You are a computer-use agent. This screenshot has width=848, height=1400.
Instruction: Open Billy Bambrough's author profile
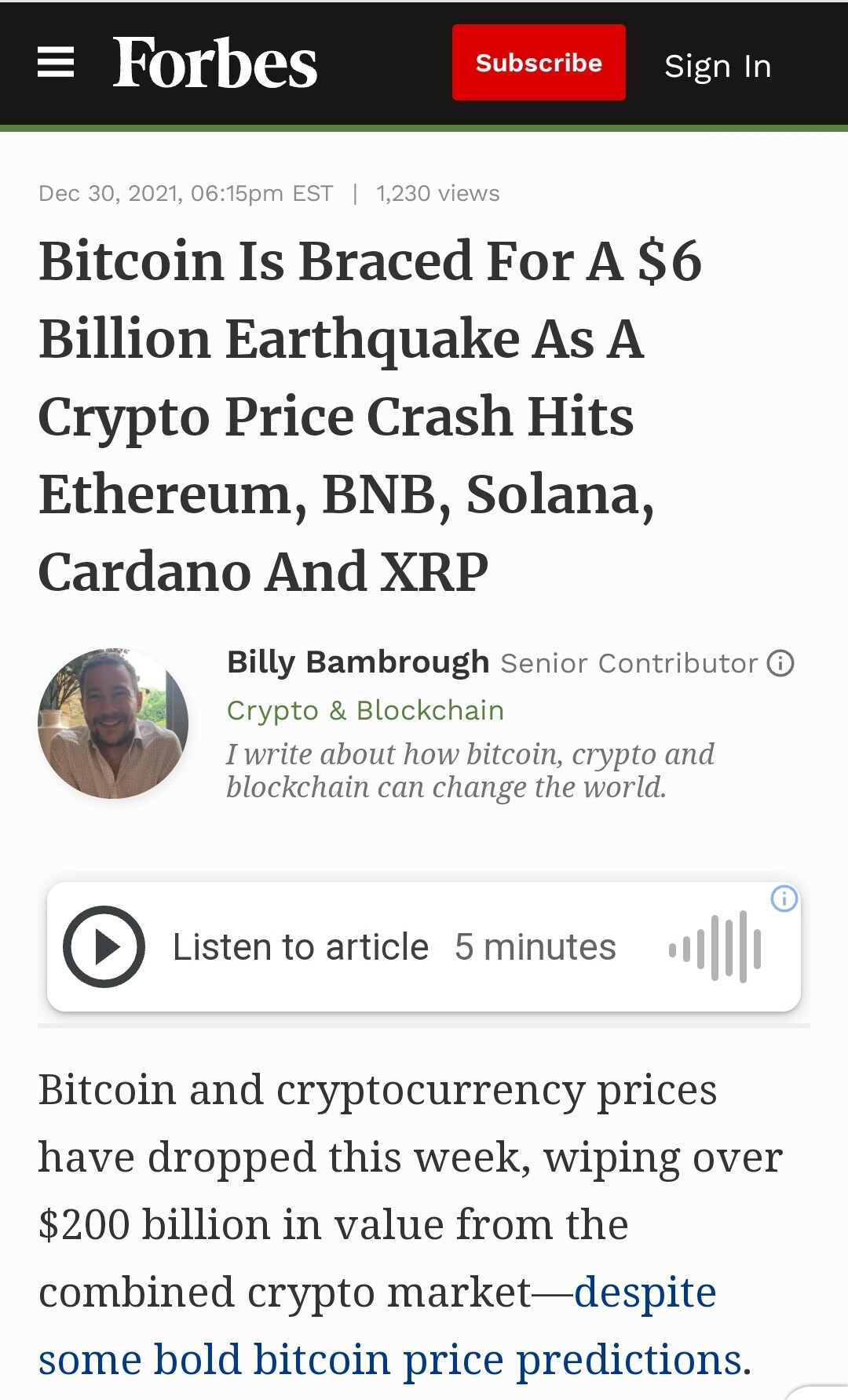tap(358, 662)
